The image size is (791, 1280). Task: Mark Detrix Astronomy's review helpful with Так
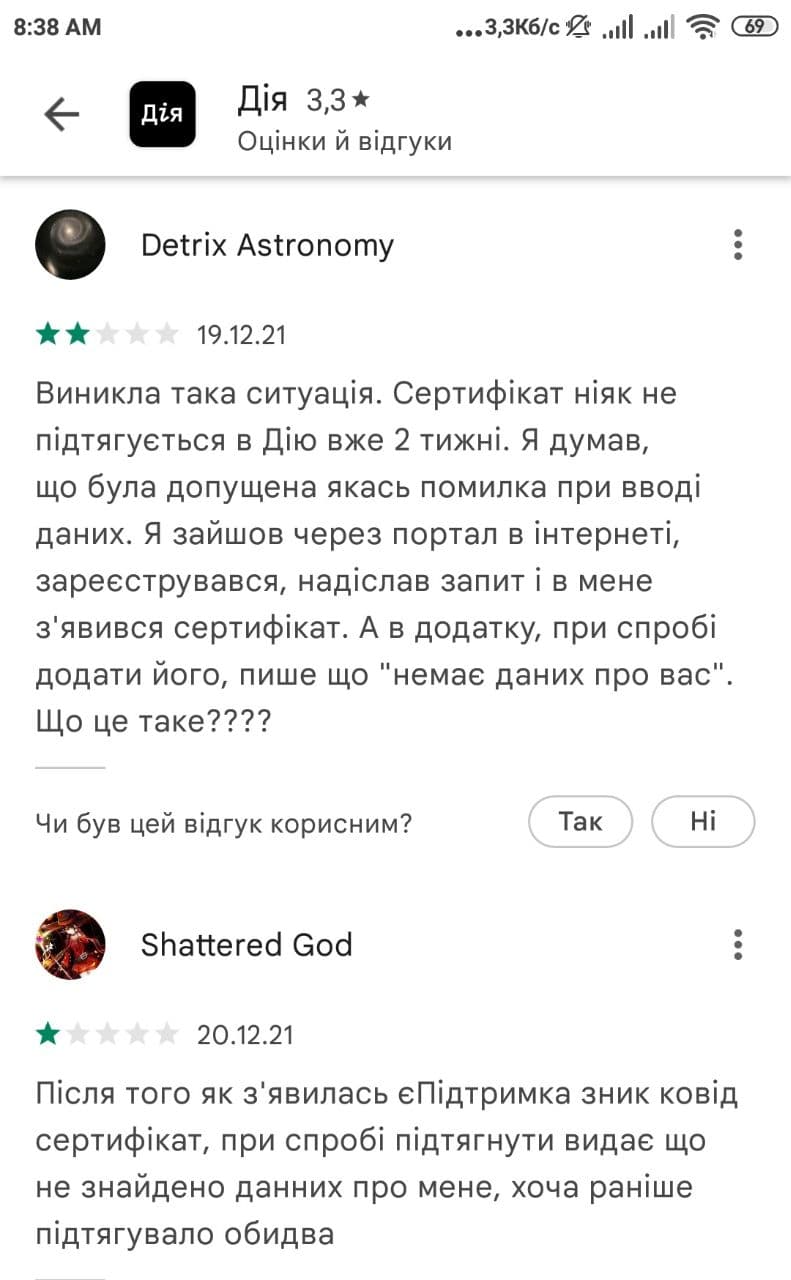580,822
